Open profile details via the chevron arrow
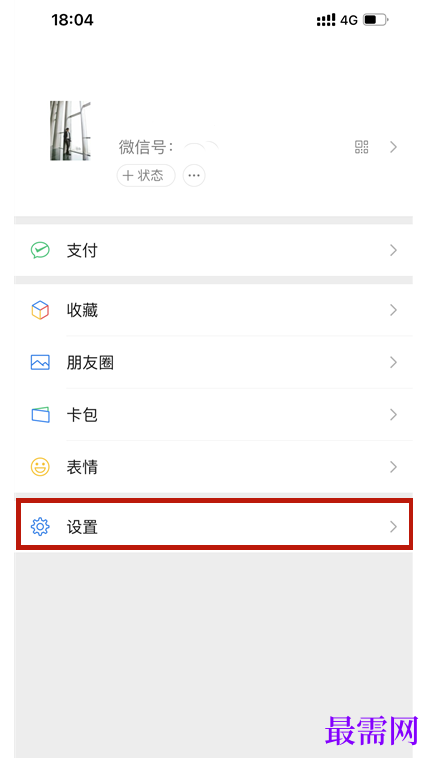This screenshot has height=762, width=437. click(x=394, y=147)
